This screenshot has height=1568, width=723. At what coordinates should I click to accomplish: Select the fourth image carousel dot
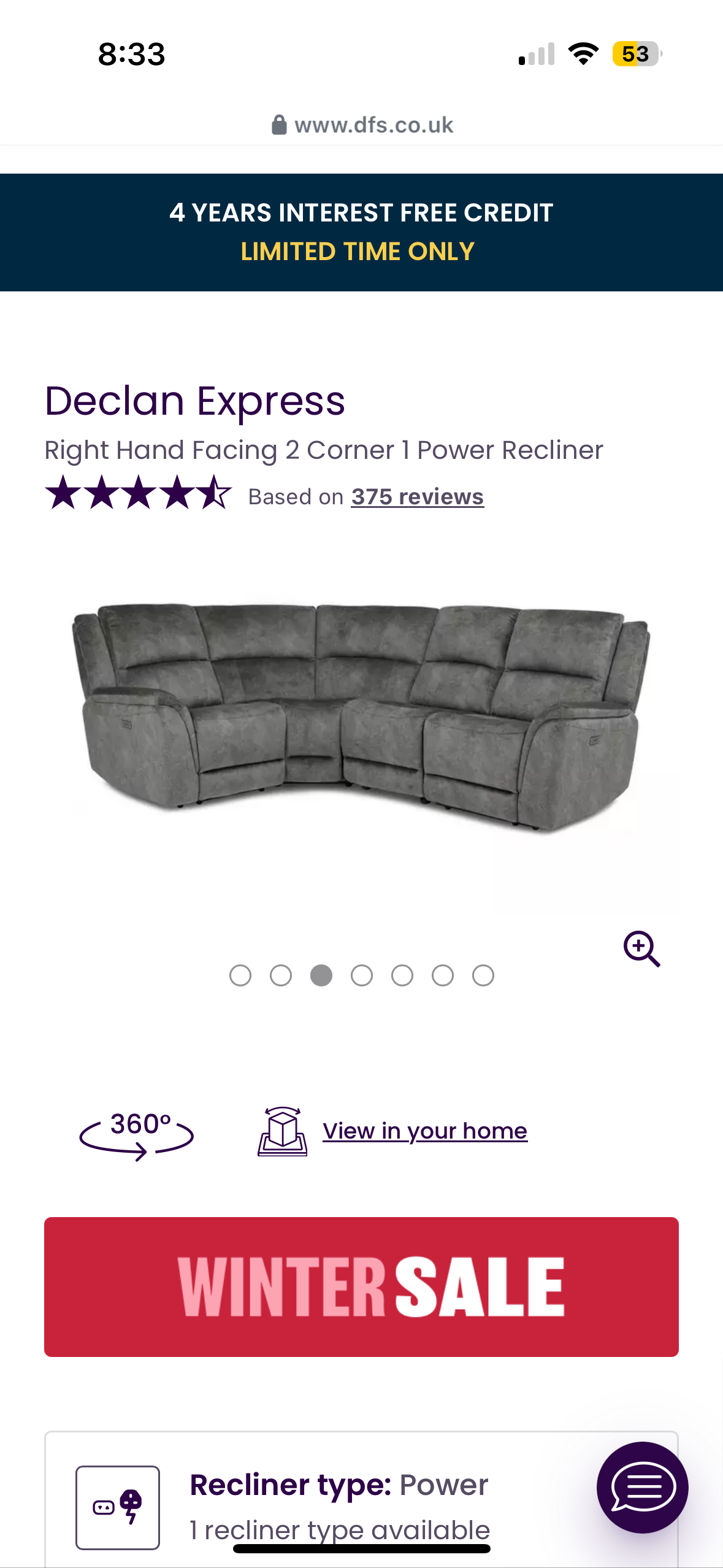(x=362, y=975)
